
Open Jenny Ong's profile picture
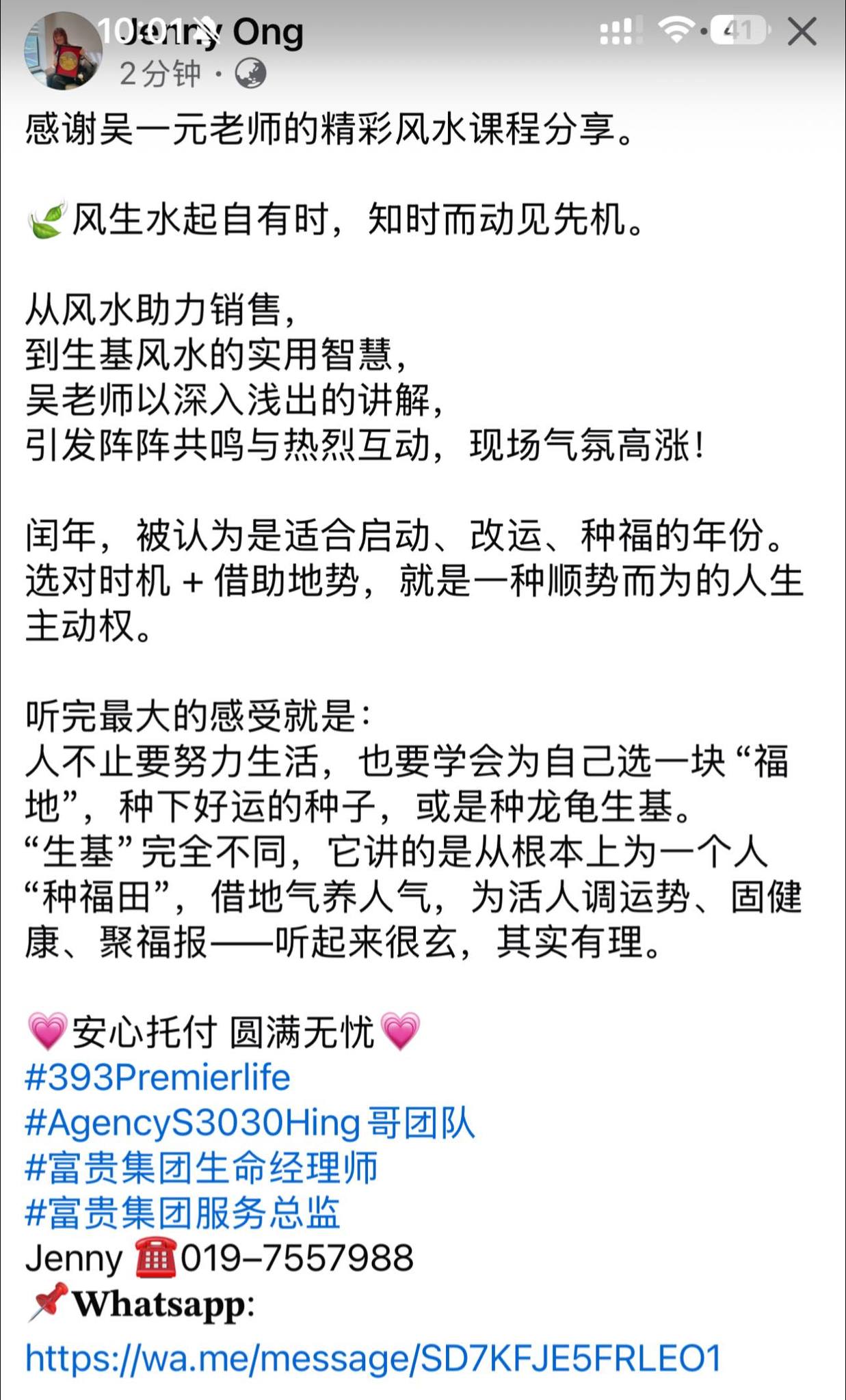pyautogui.click(x=62, y=52)
